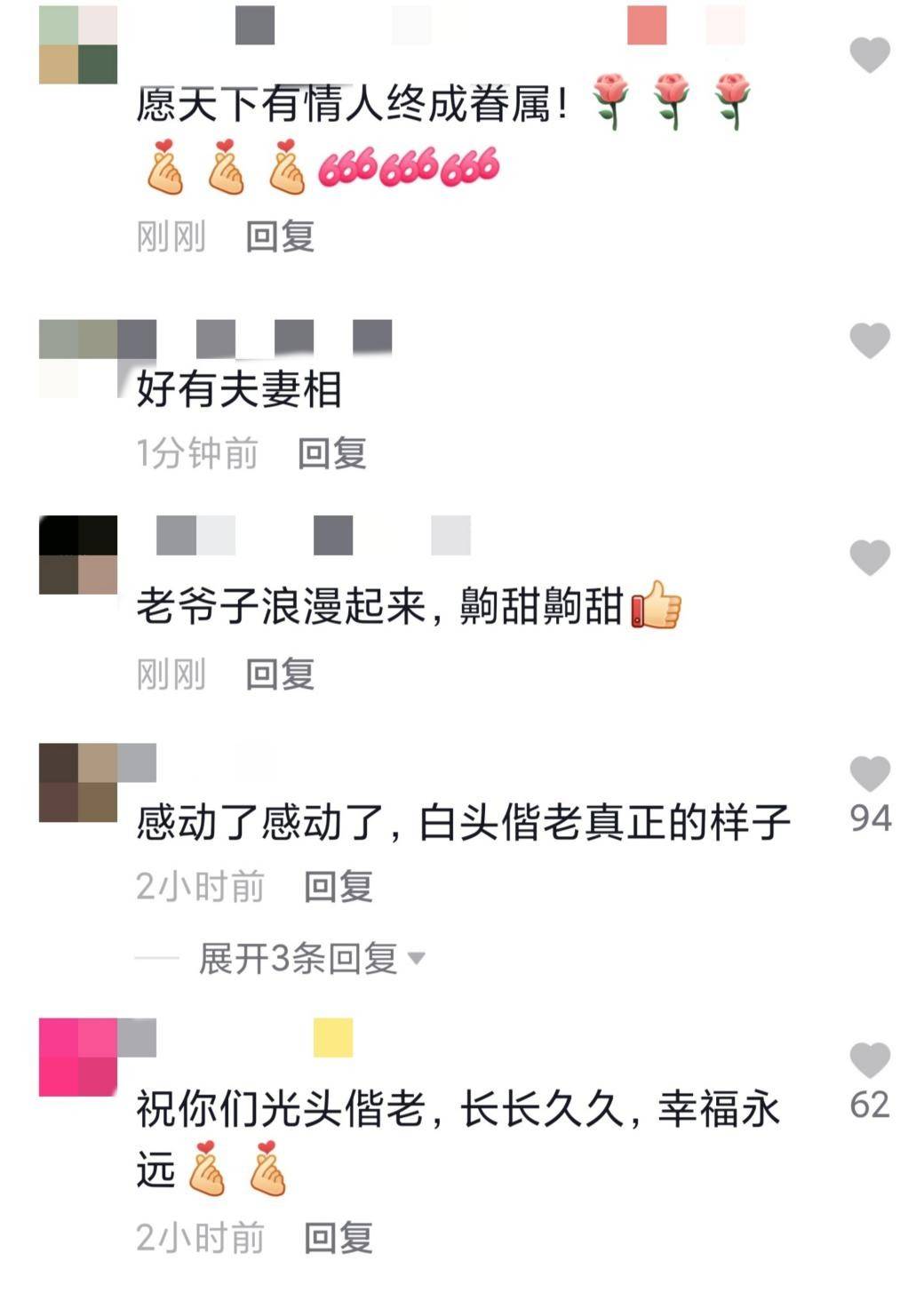Screen dimensions: 924x1293
Task: Like the comment '好有夫妻相'
Action: (869, 340)
